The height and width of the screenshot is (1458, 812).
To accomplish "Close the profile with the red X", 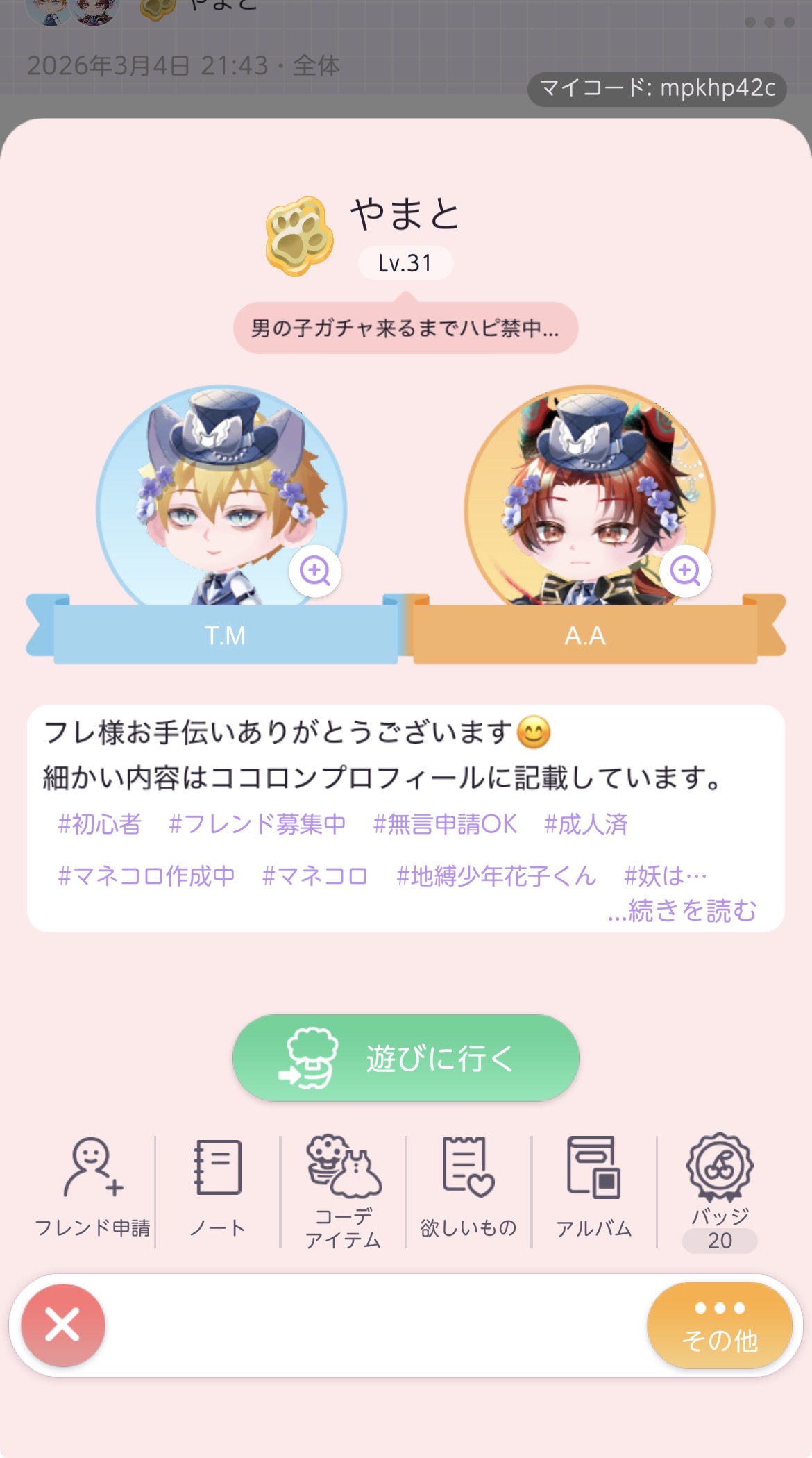I will 63,1325.
